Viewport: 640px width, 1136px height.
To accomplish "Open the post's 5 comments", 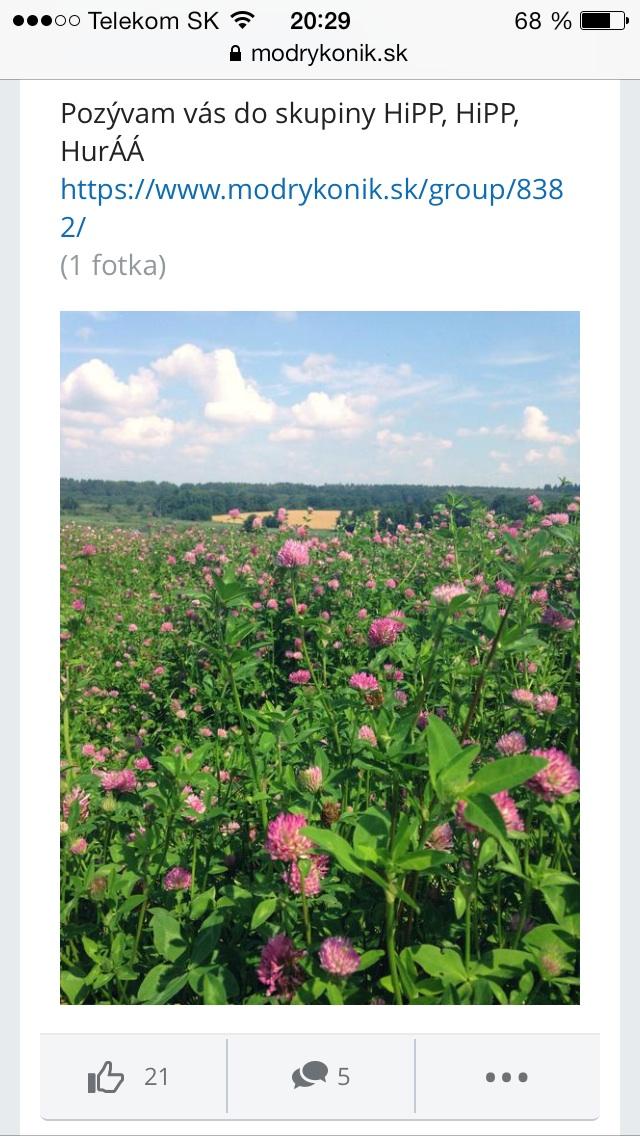I will tap(320, 1077).
